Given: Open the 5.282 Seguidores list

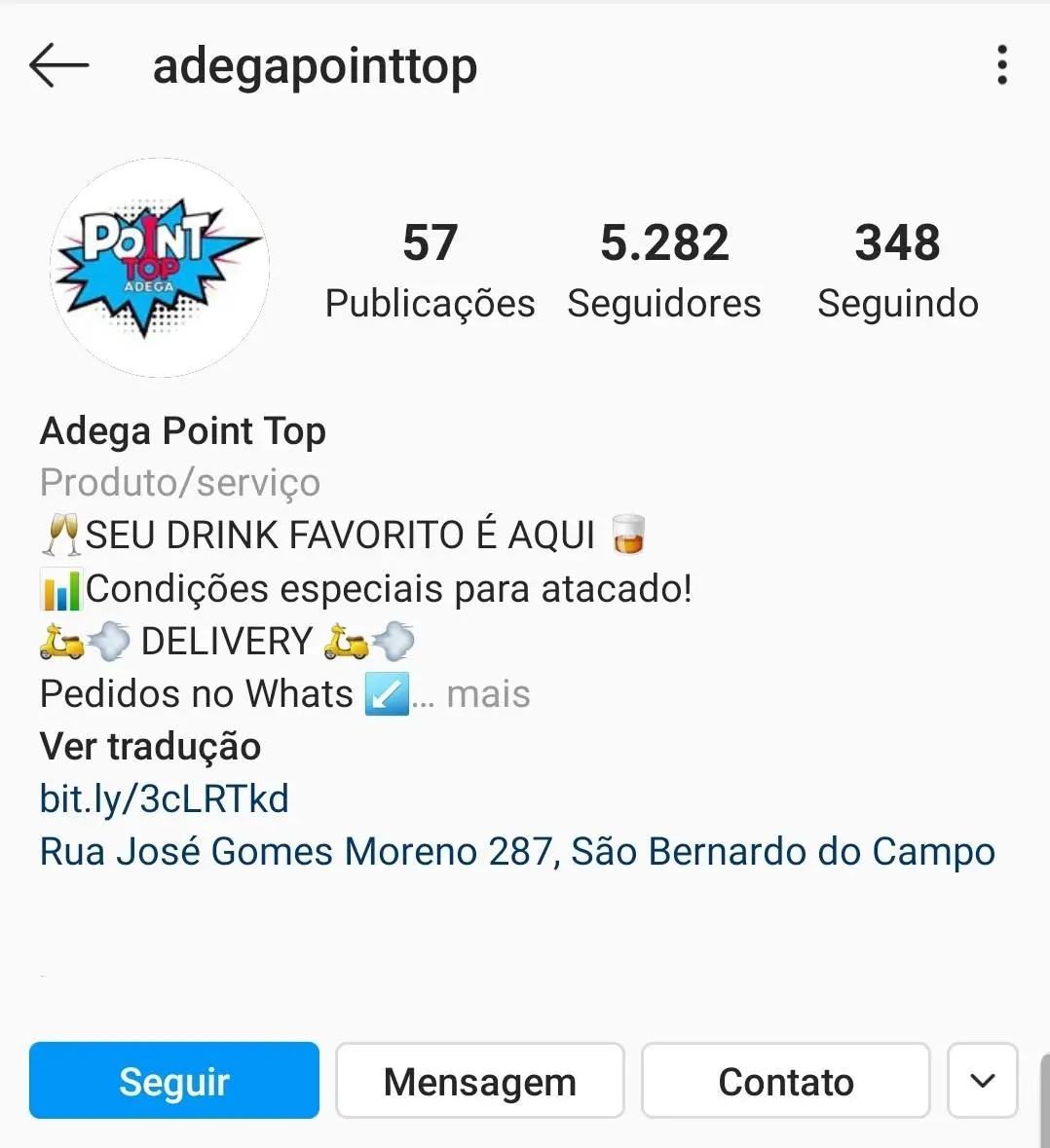Looking at the screenshot, I should (664, 266).
